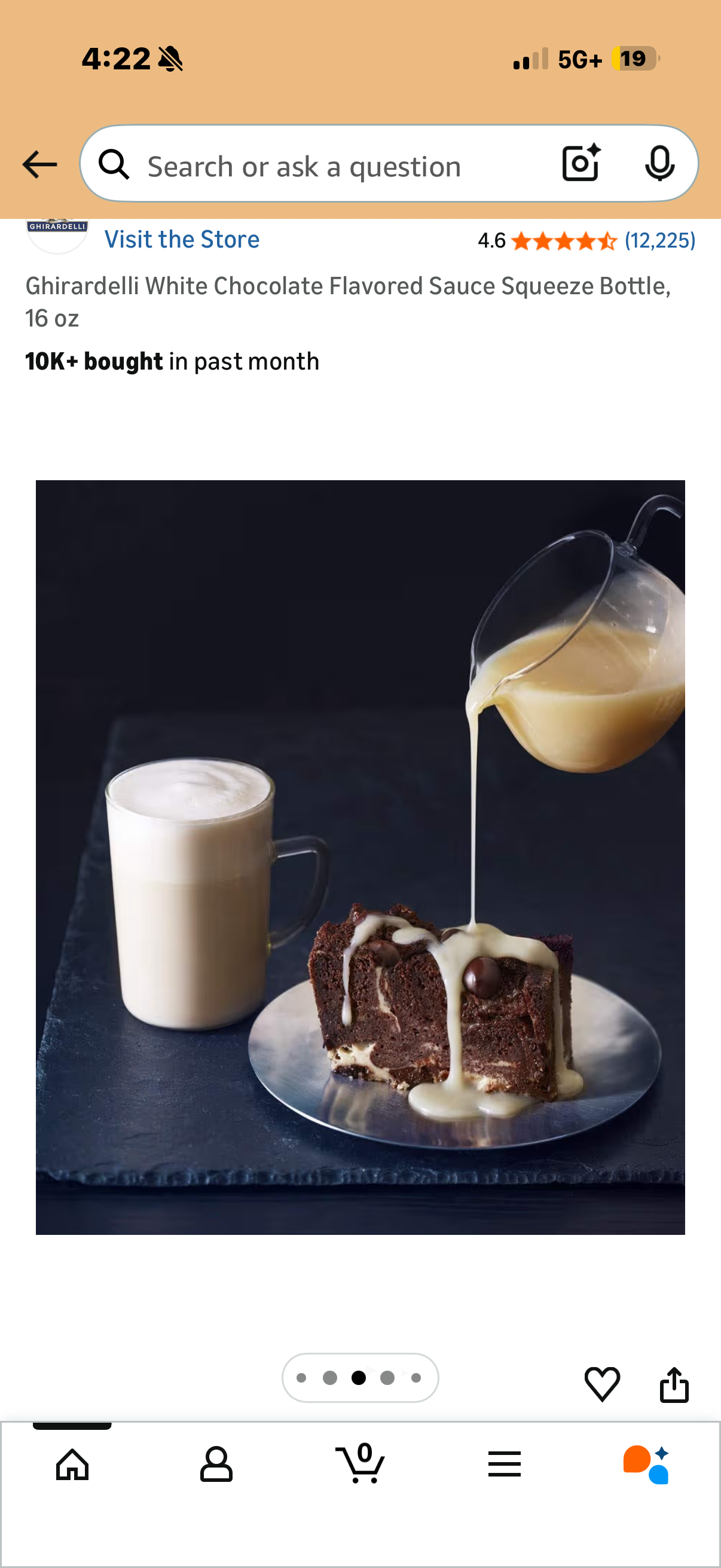Visit the Ghirardelli Store
The height and width of the screenshot is (1568, 721).
coord(182,239)
